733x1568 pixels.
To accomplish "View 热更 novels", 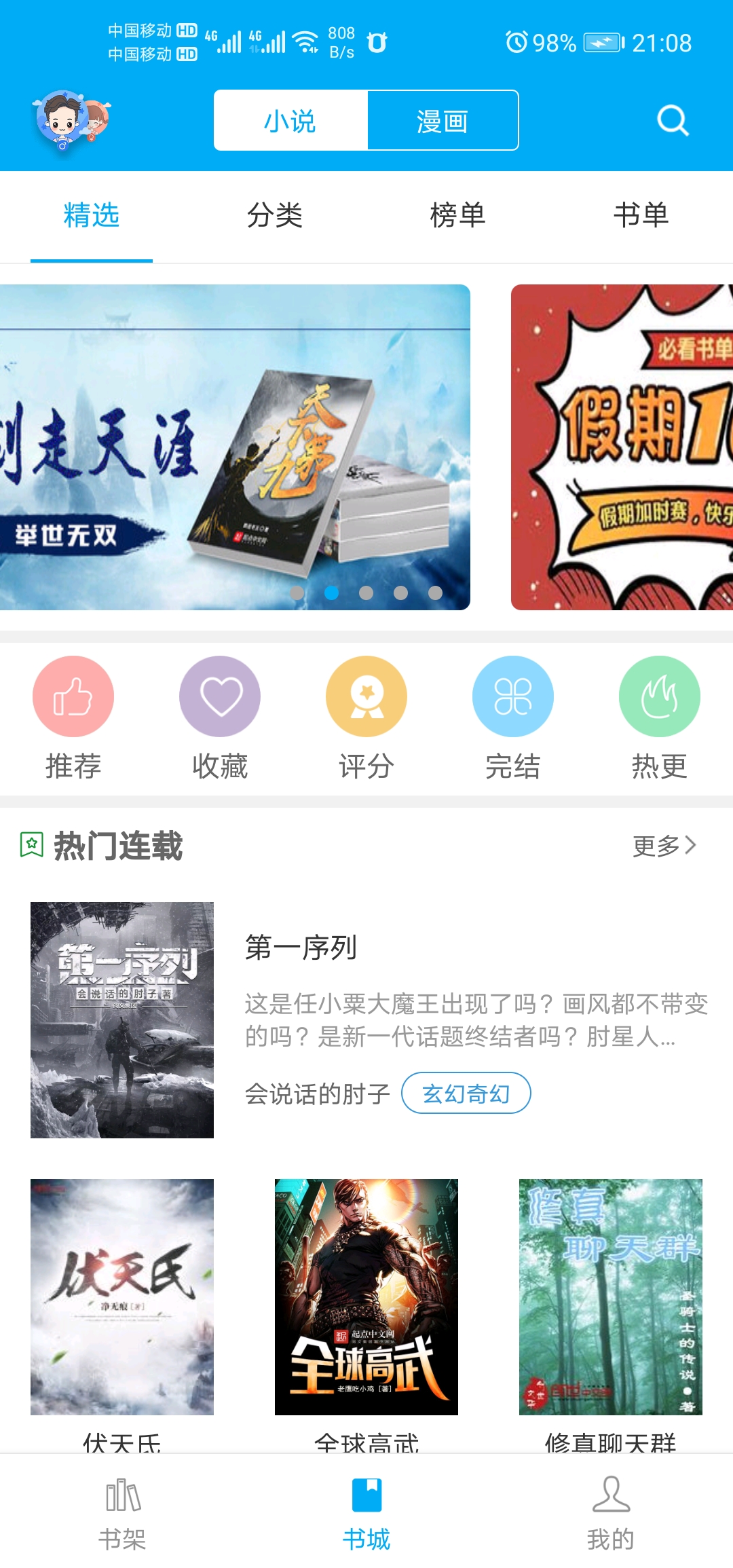I will click(660, 717).
